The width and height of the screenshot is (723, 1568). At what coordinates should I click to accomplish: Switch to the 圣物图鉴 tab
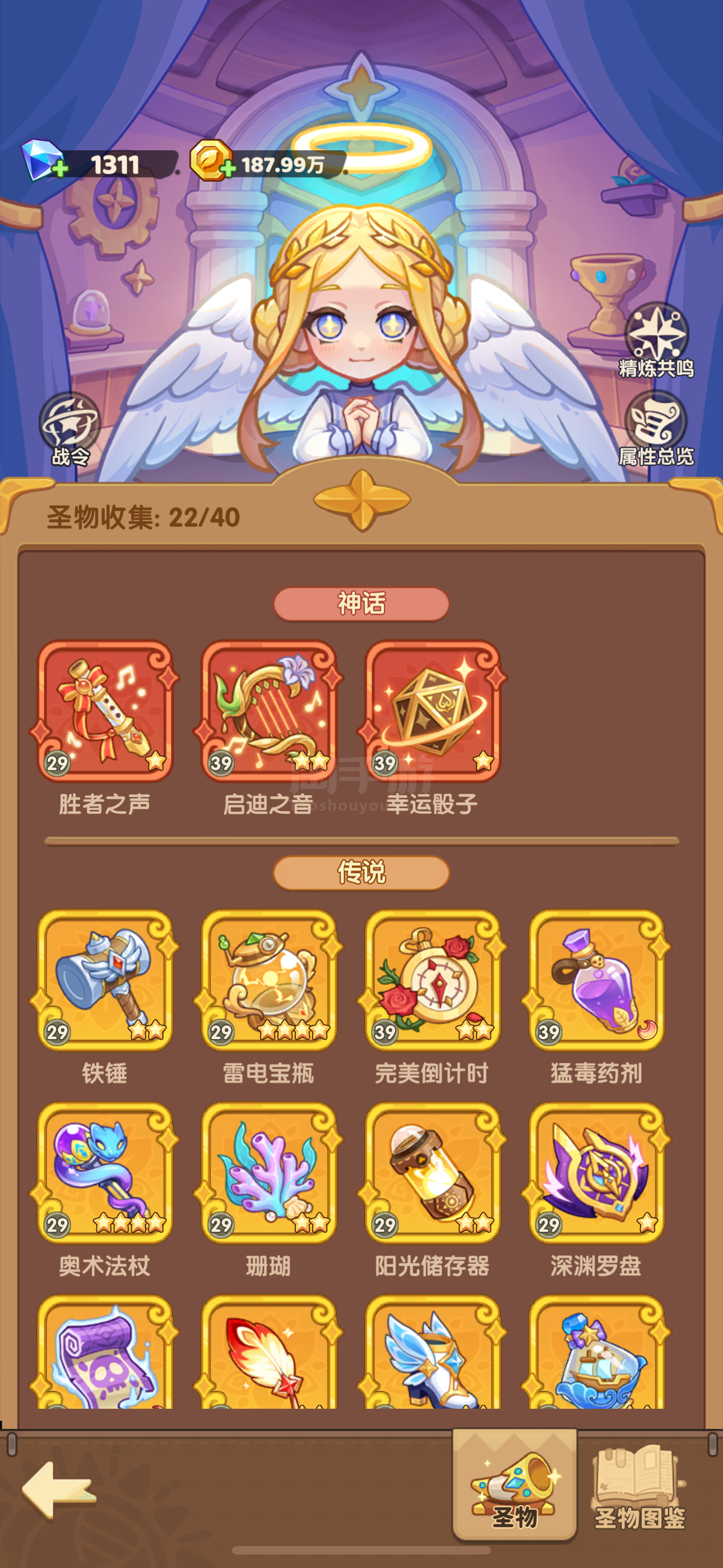tap(639, 1488)
